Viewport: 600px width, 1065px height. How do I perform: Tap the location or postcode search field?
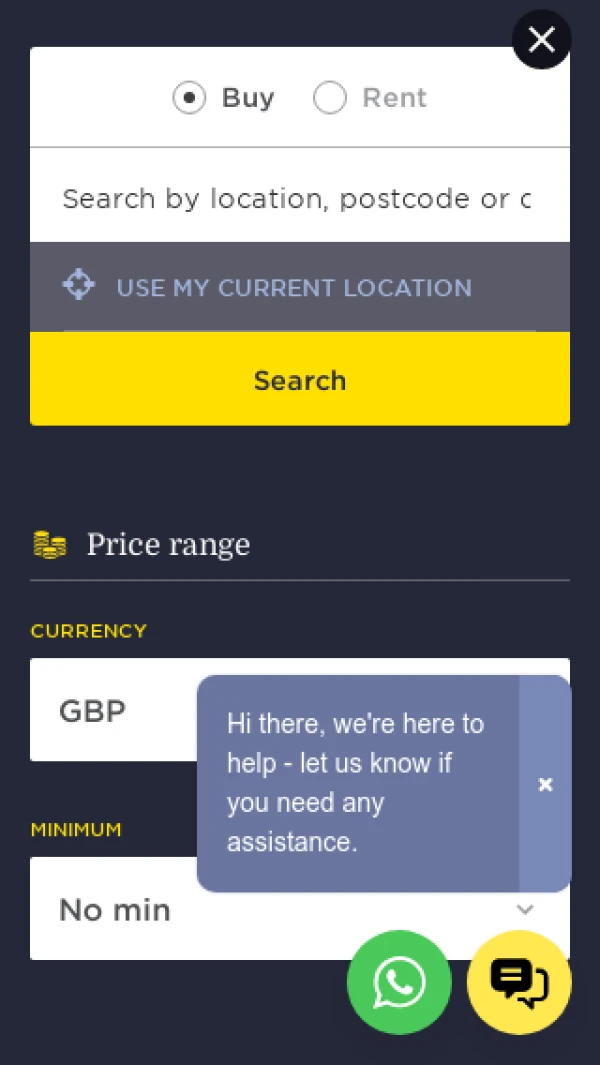[297, 198]
